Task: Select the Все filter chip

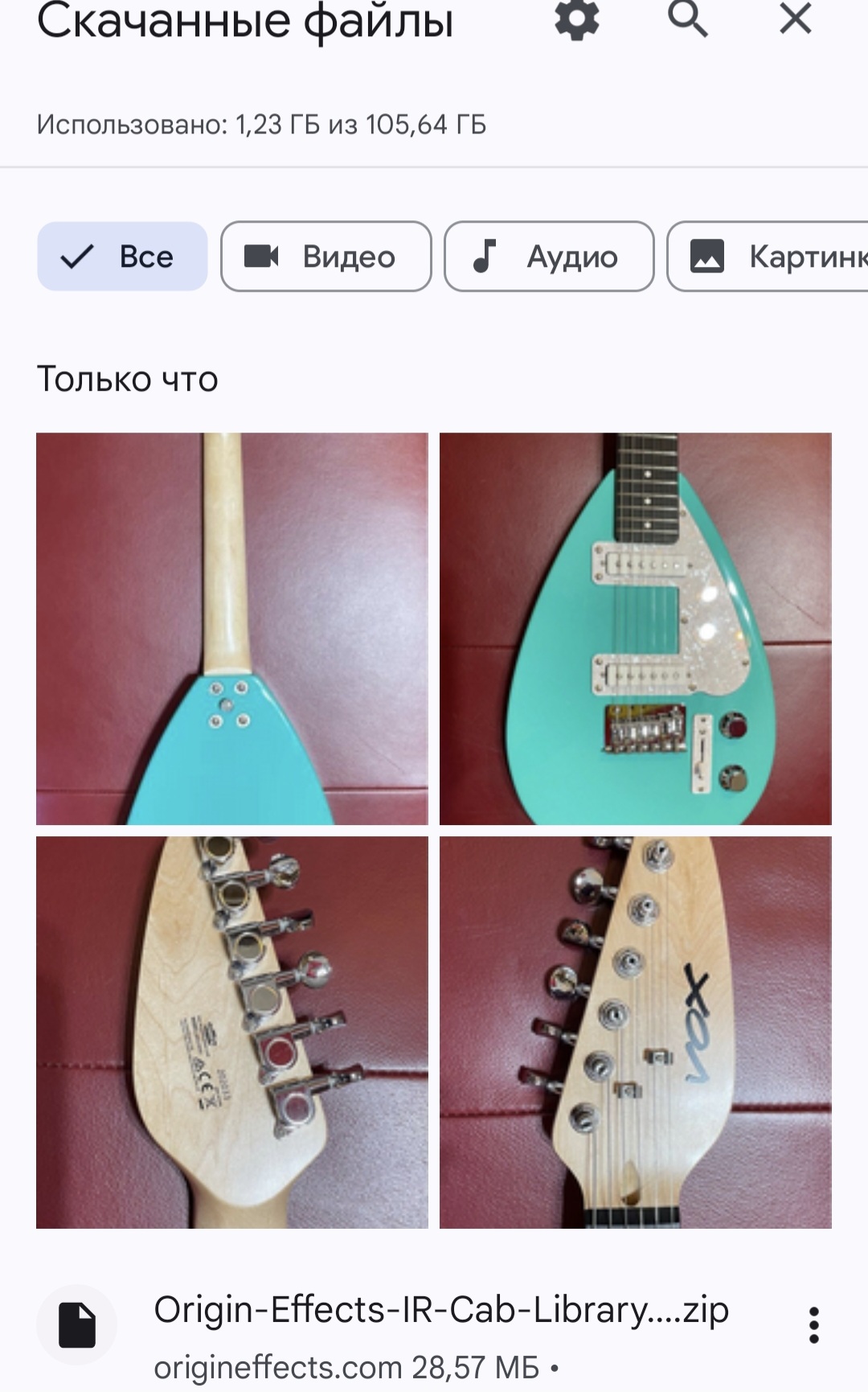Action: point(122,257)
